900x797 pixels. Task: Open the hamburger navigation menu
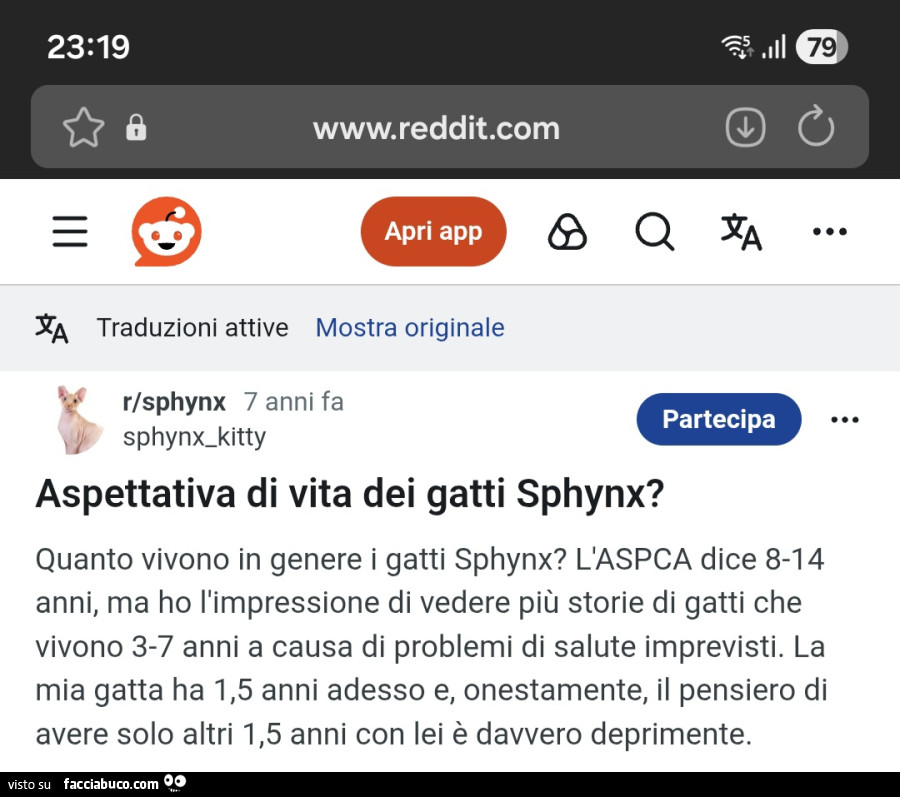[70, 232]
